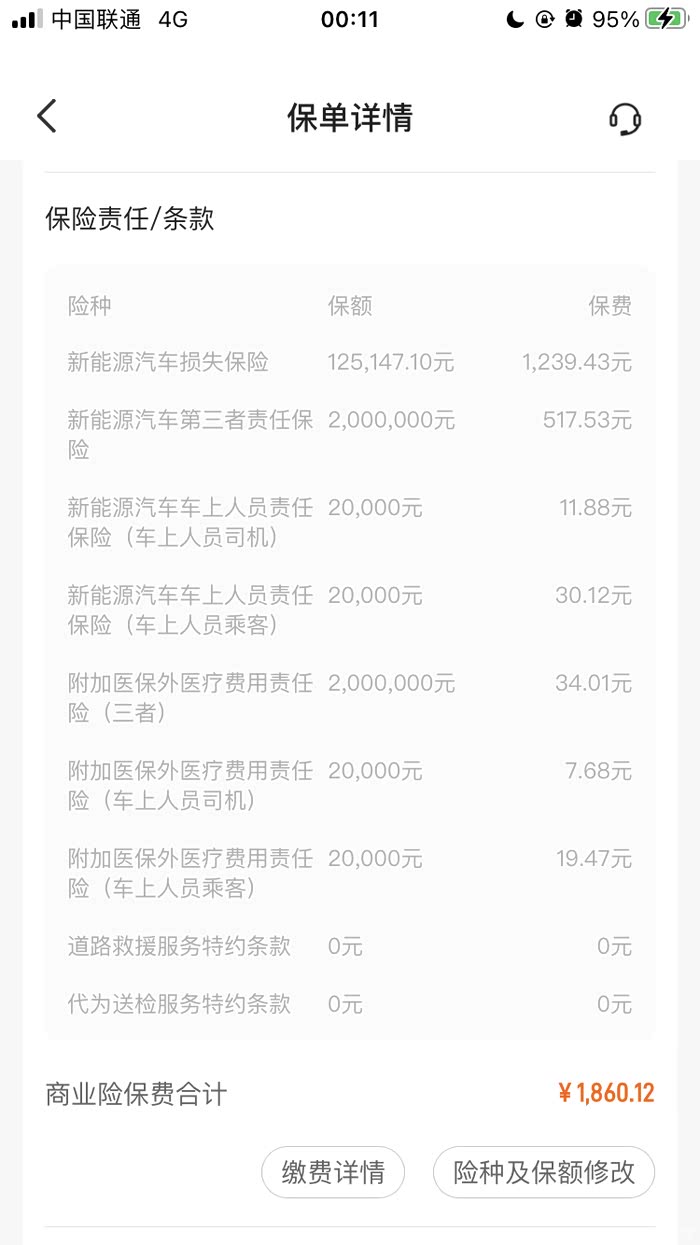Viewport: 700px width, 1245px height.
Task: Open 缴费详情 payment details
Action: (x=333, y=1172)
